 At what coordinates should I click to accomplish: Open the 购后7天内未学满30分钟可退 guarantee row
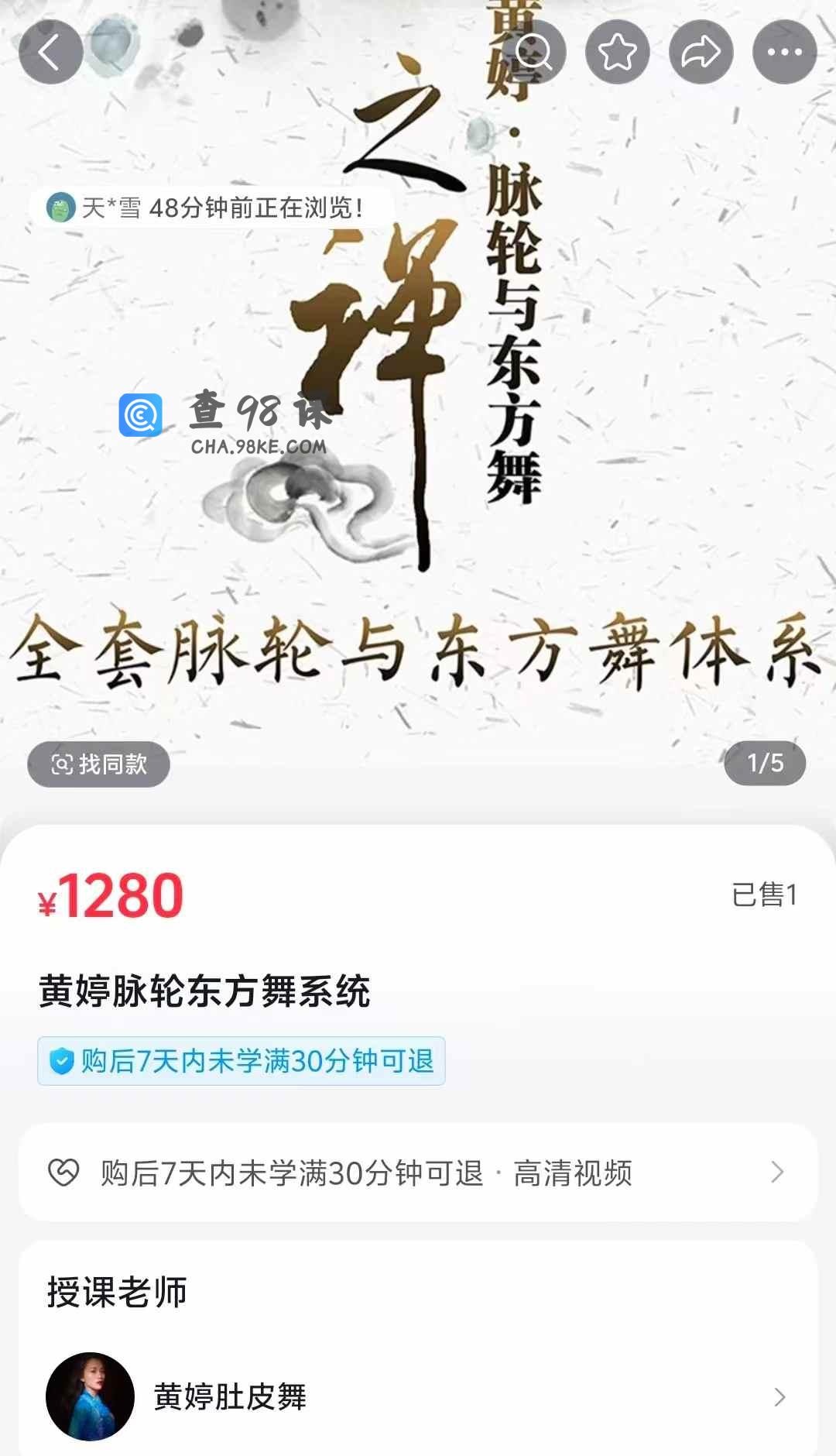click(x=418, y=1173)
